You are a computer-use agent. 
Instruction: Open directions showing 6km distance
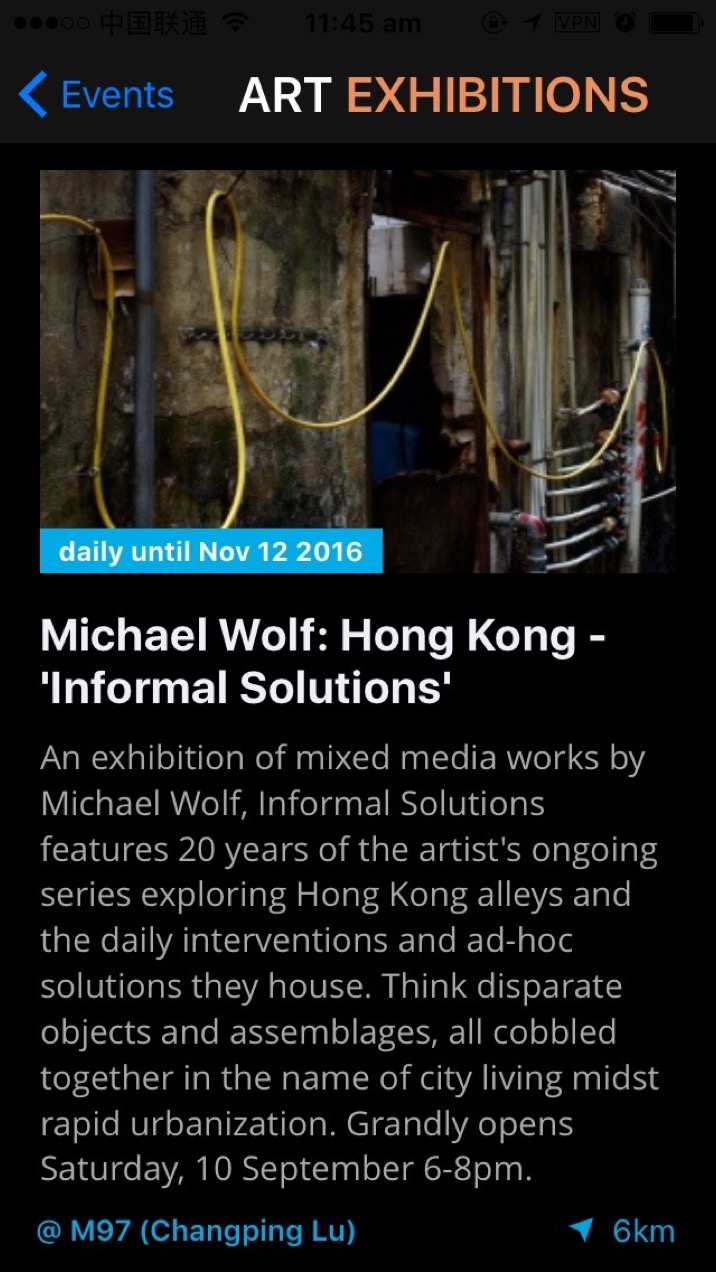tap(624, 1231)
